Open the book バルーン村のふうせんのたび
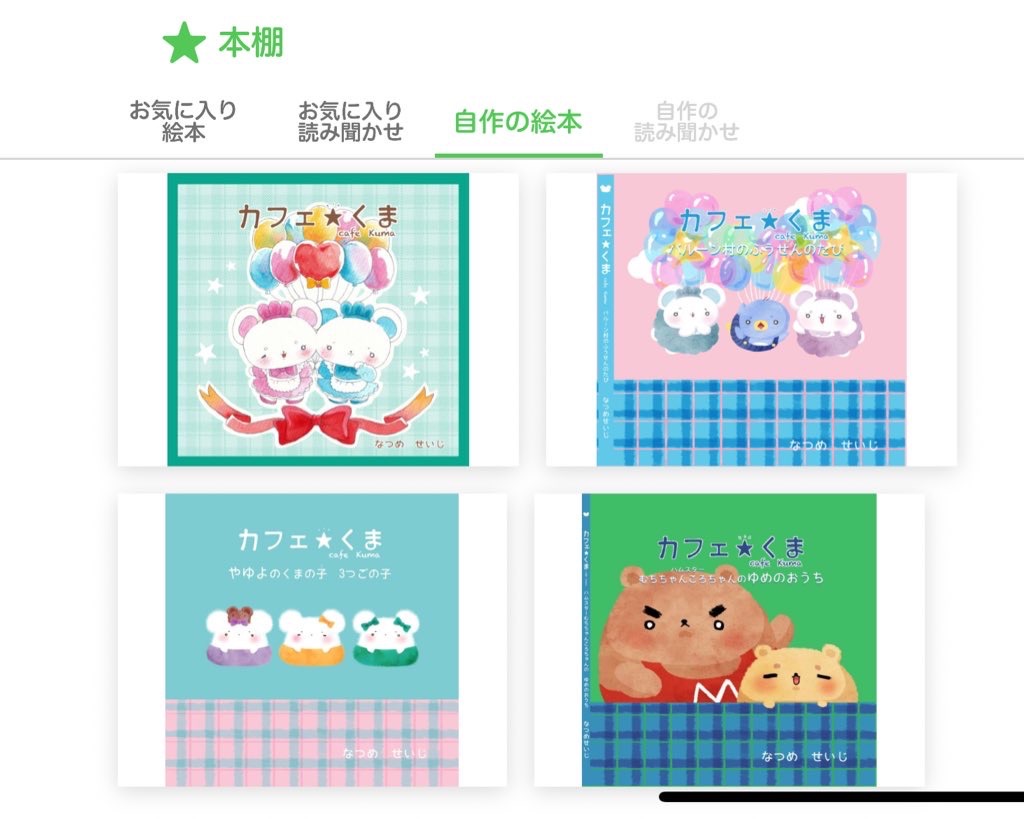 point(751,319)
